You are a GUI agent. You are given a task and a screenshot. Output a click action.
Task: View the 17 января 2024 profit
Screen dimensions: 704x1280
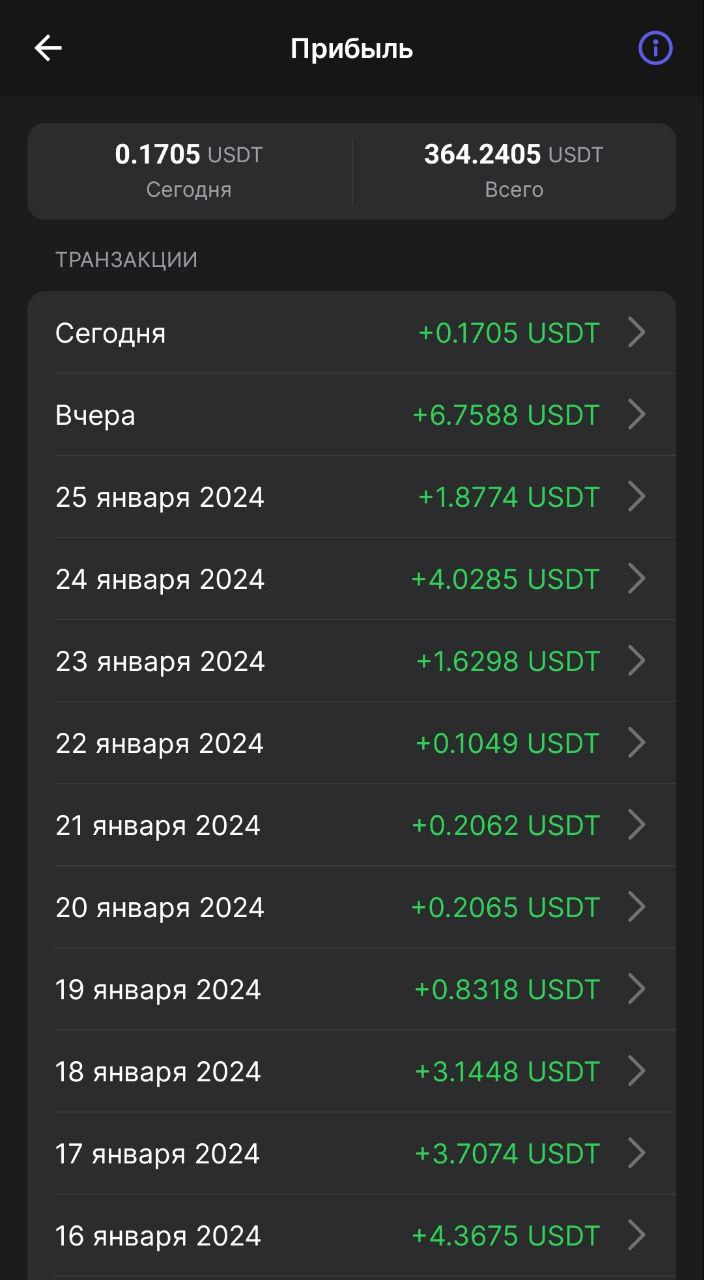[x=352, y=1153]
